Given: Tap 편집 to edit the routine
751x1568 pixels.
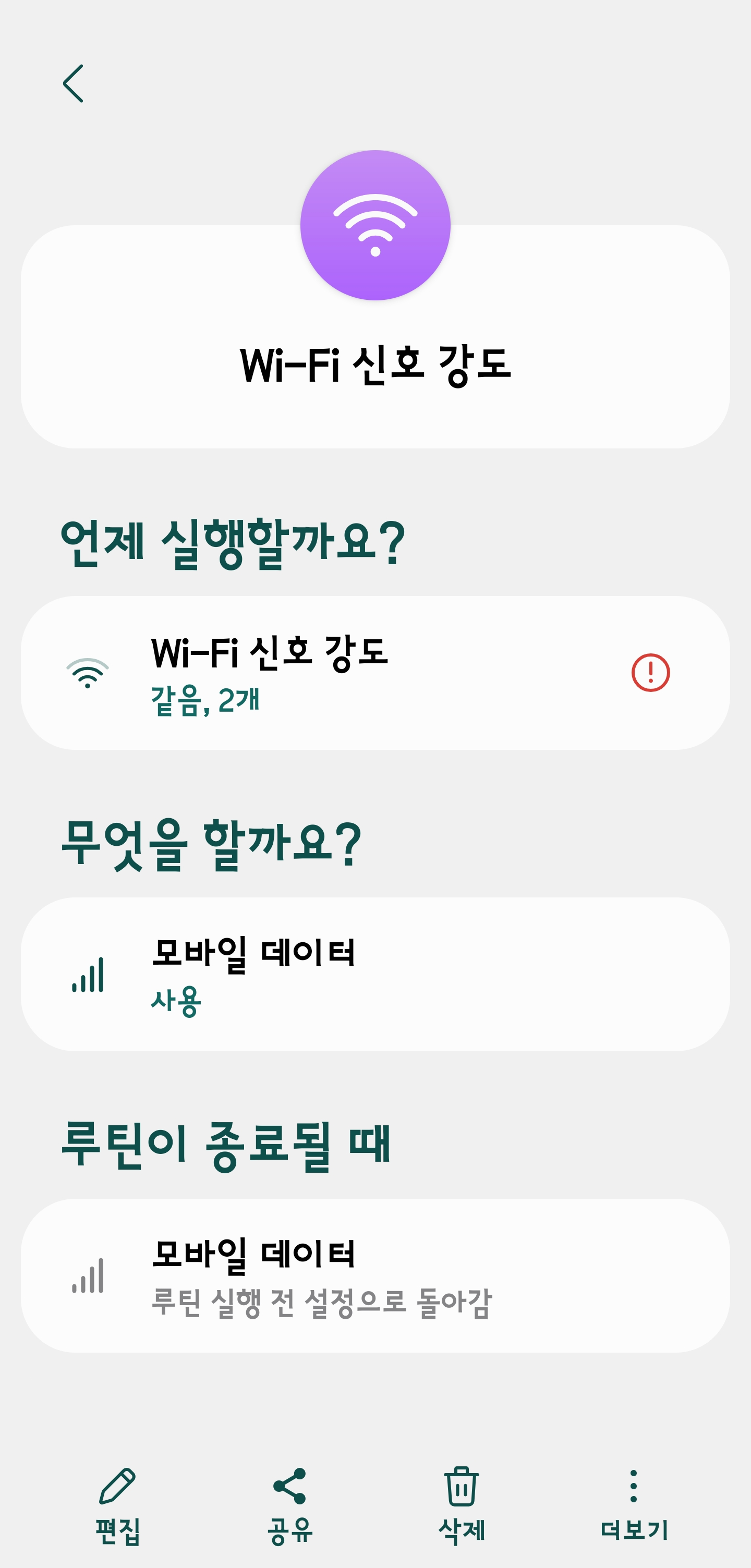Looking at the screenshot, I should coord(117,1505).
